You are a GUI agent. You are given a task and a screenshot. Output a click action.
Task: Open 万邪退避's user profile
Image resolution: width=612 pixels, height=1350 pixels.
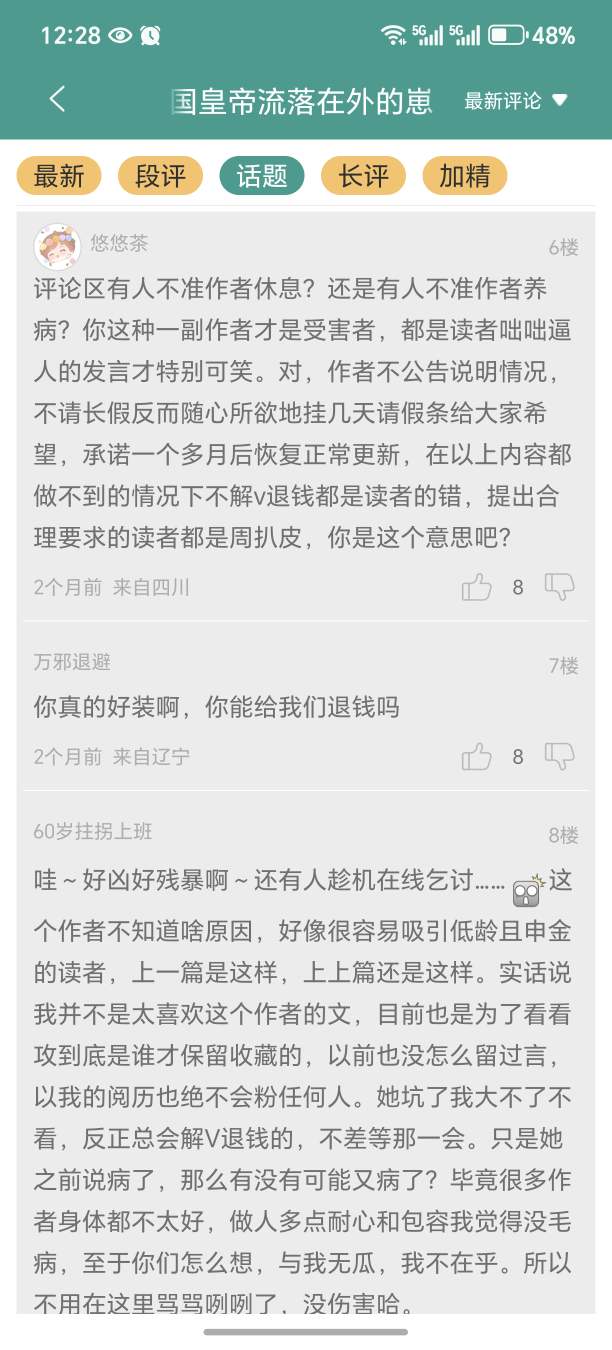[72, 662]
